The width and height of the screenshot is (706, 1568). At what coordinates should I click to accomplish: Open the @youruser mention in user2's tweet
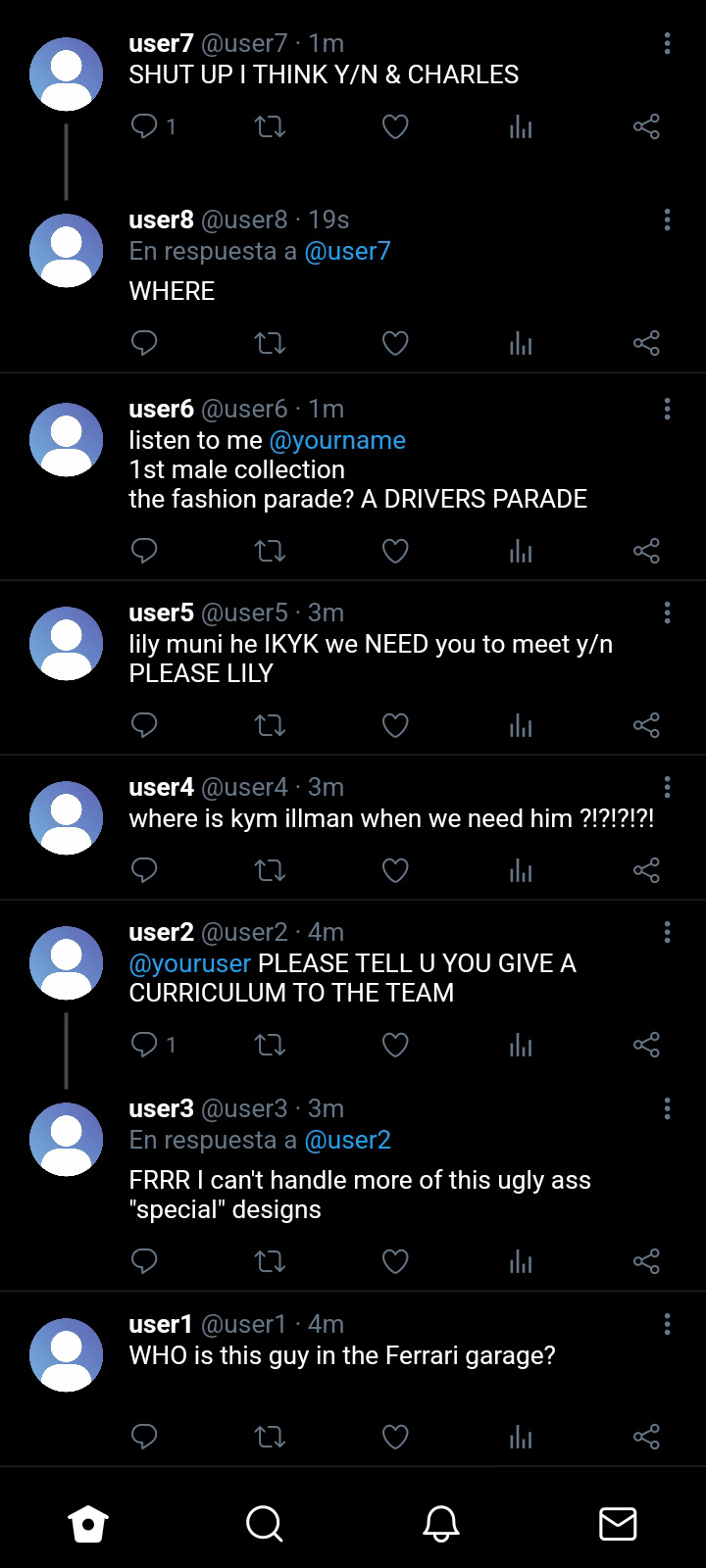[x=189, y=963]
